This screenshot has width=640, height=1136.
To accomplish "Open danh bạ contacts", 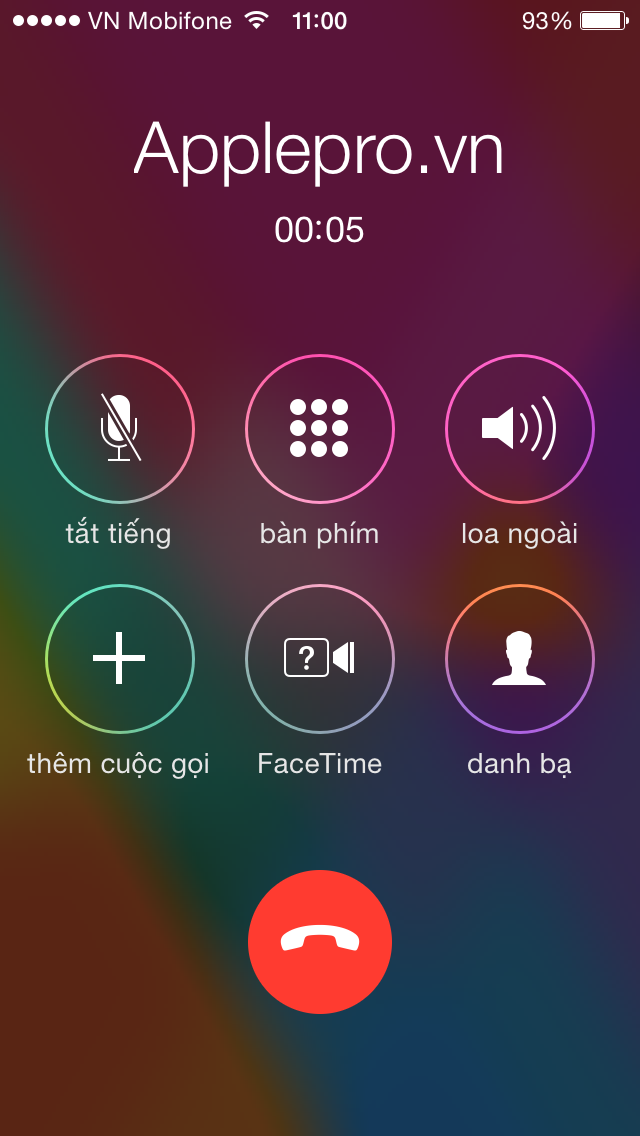I will [x=520, y=659].
